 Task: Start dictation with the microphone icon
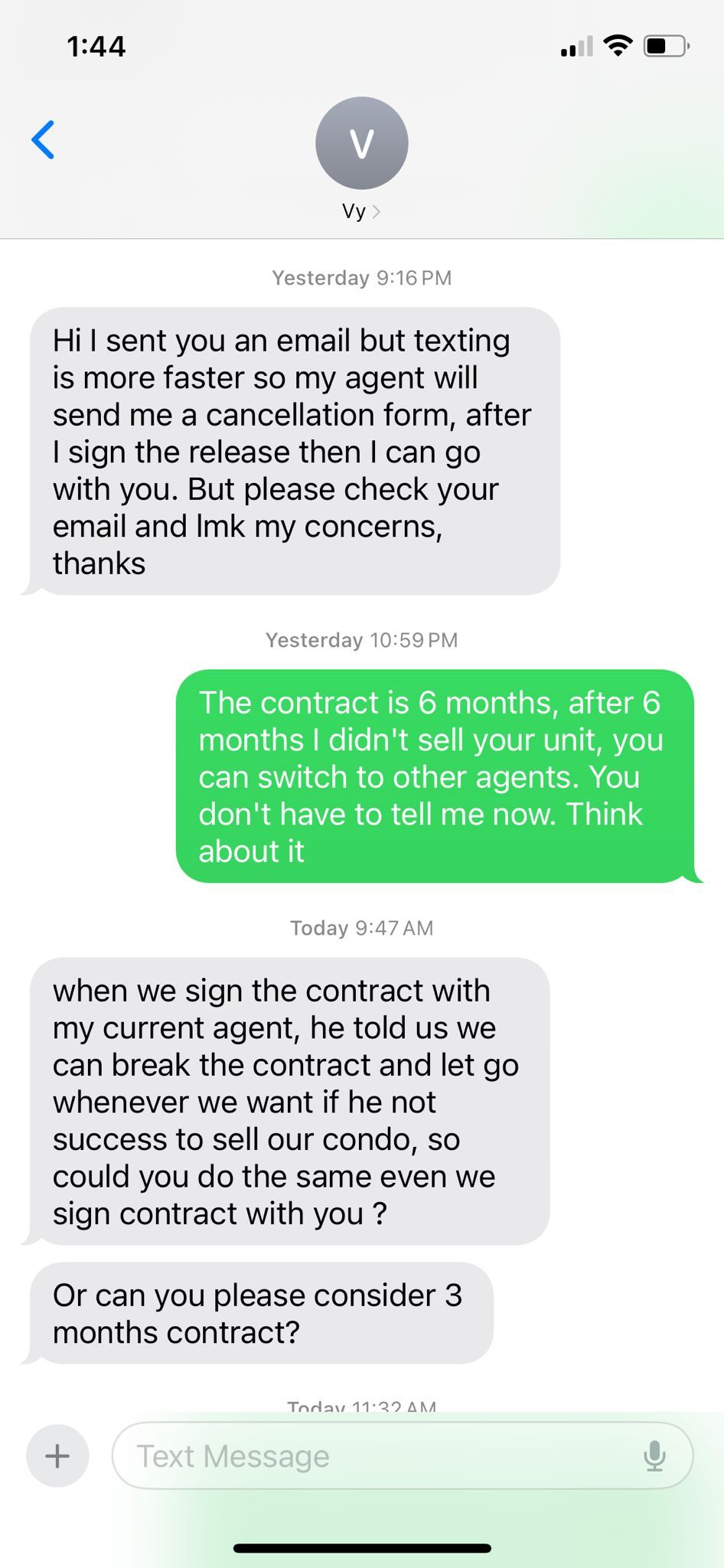654,1455
